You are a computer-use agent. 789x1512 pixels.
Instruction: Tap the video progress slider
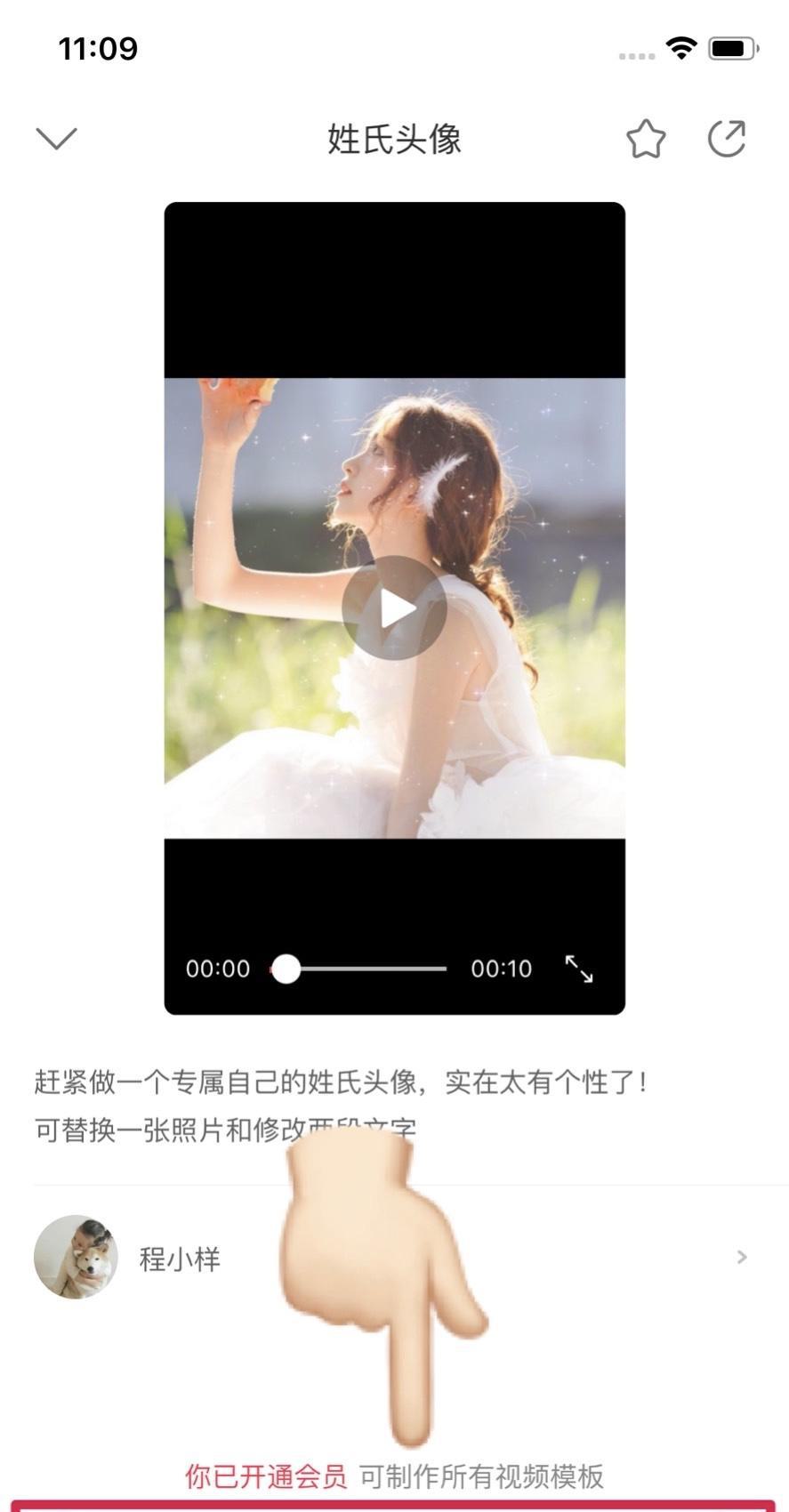pyautogui.click(x=365, y=969)
